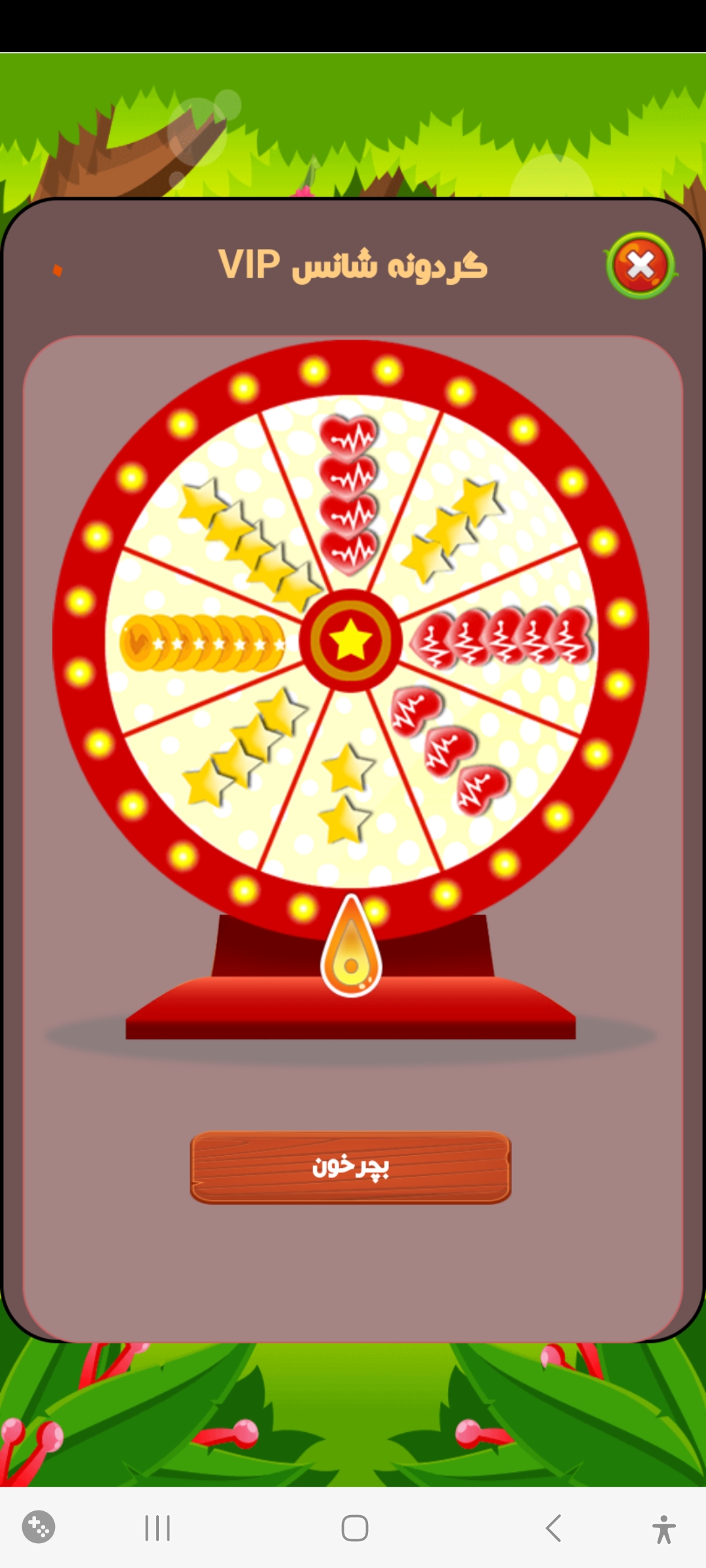The image size is (706, 1568).
Task: Go back using the system back button
Action: click(x=553, y=1528)
